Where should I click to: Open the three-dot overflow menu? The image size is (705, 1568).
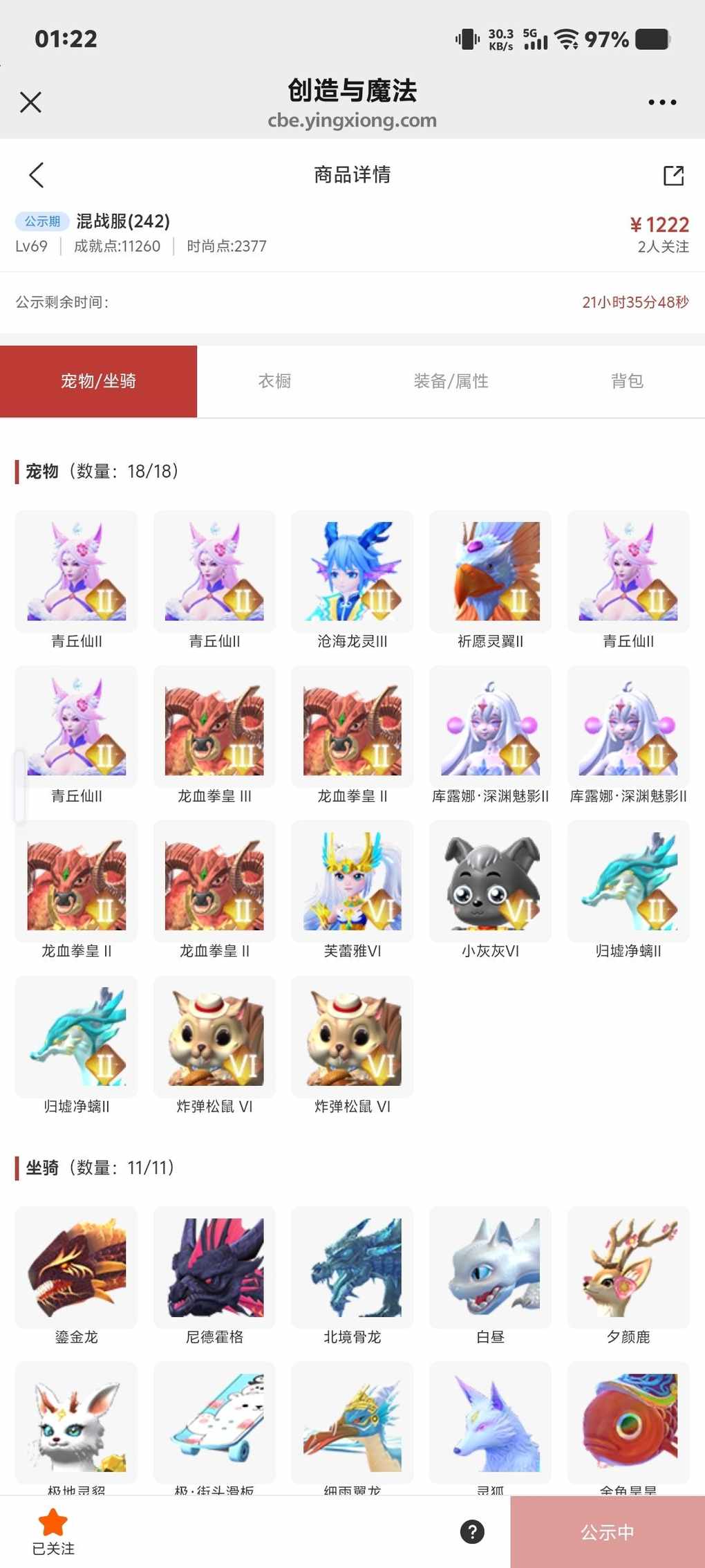tap(661, 102)
